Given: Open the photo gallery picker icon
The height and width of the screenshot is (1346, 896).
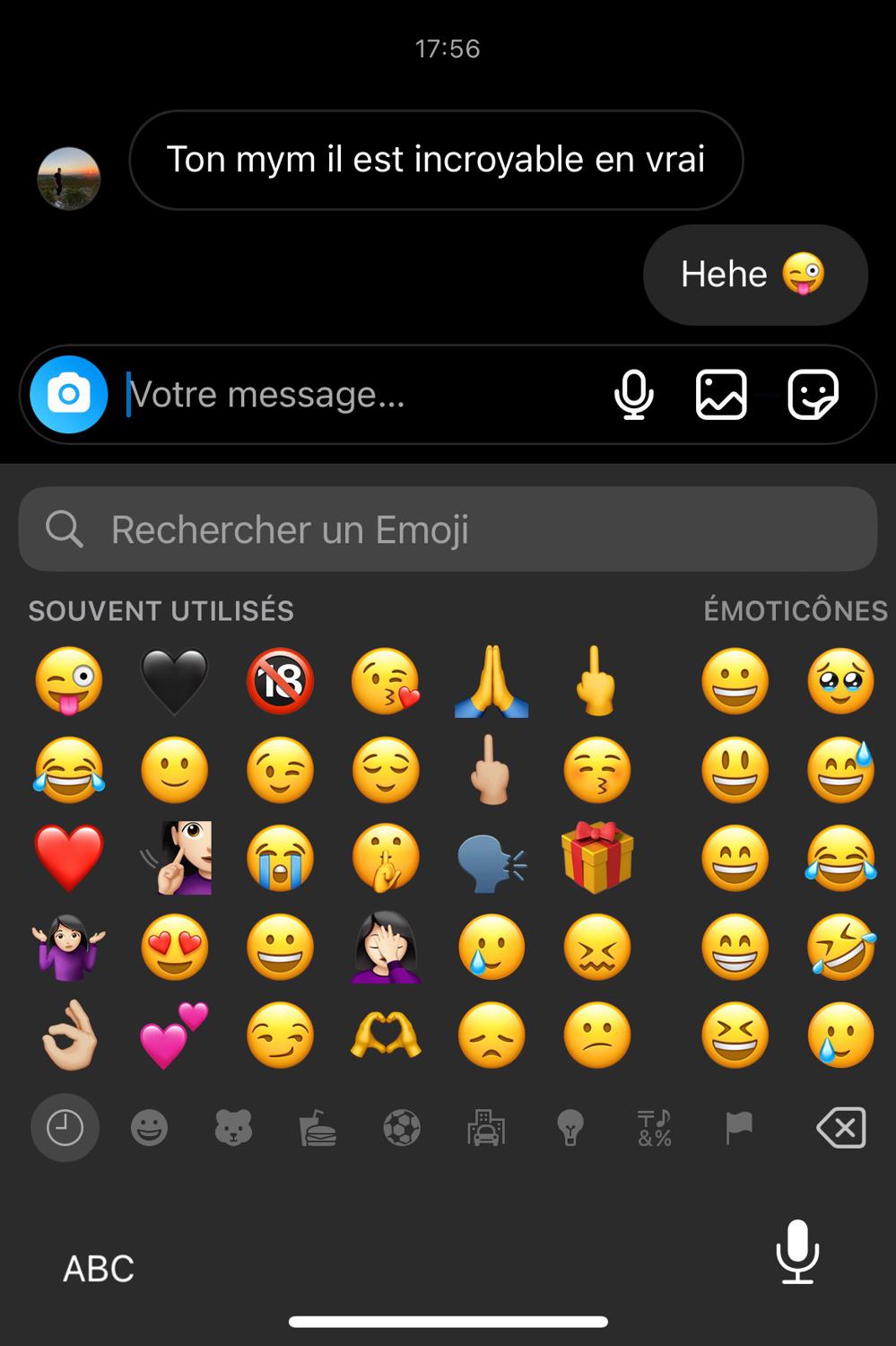Looking at the screenshot, I should click(x=721, y=395).
